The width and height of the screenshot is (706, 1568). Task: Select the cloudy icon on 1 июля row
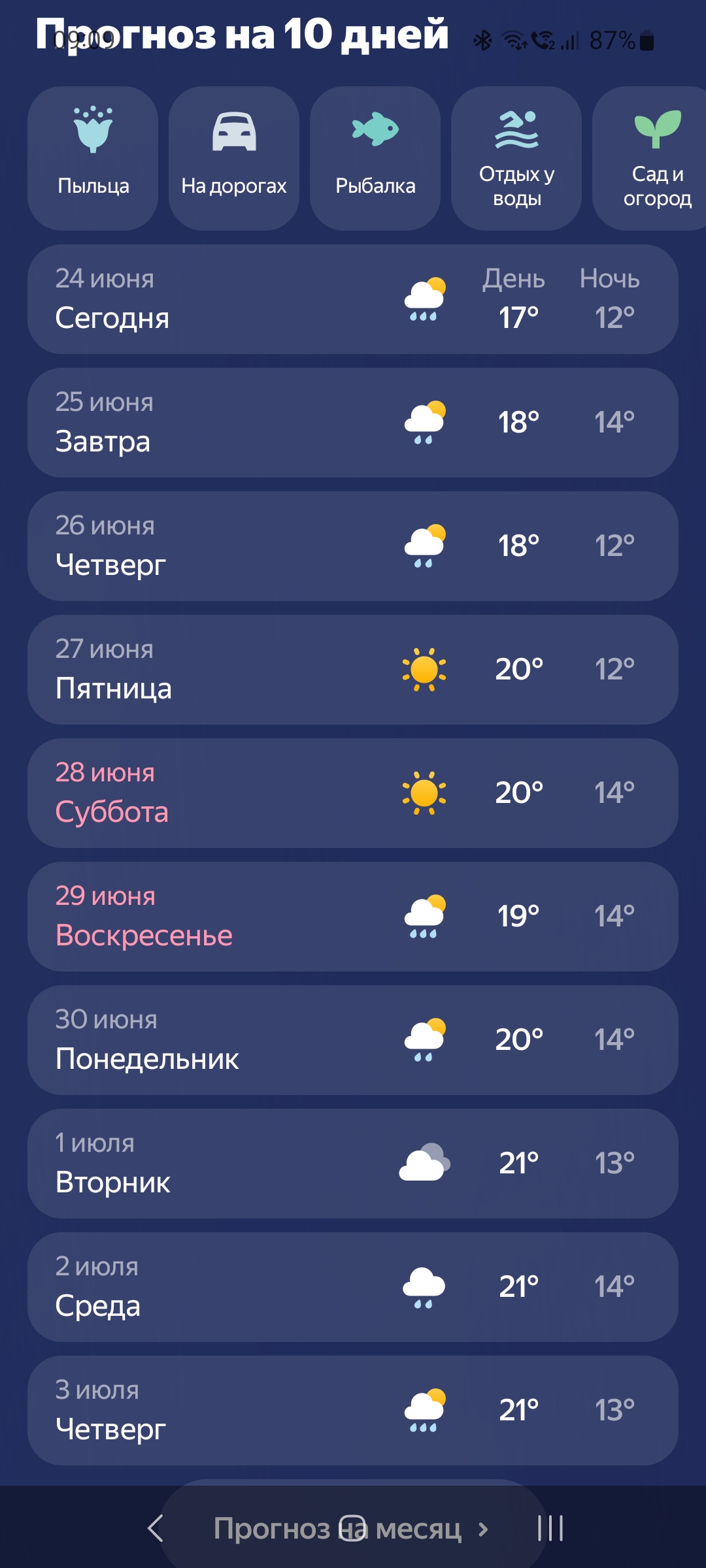tap(424, 1163)
